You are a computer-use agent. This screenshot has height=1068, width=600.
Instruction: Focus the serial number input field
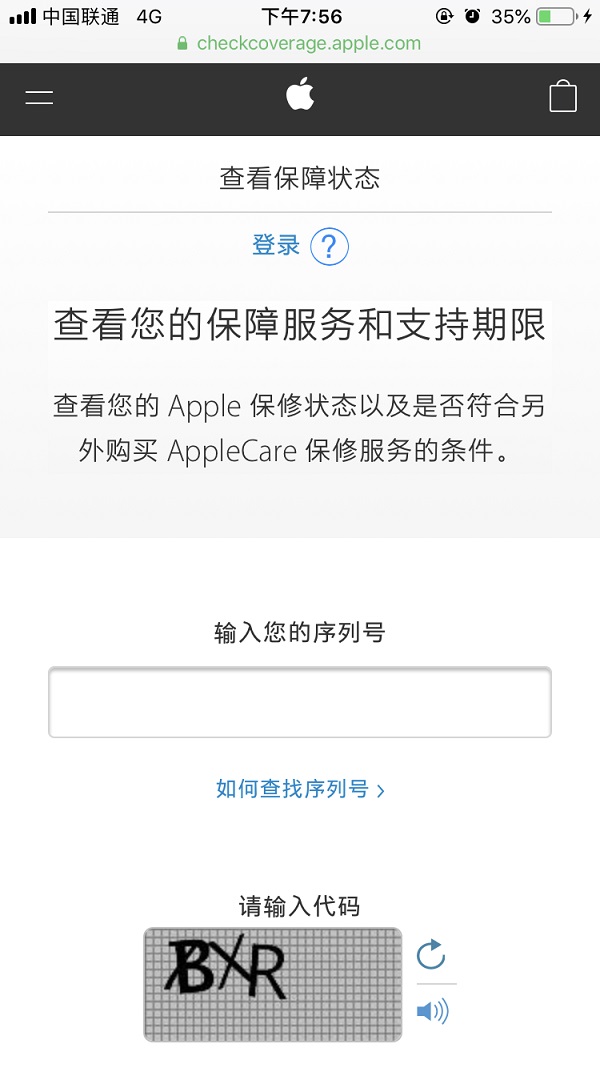[300, 702]
